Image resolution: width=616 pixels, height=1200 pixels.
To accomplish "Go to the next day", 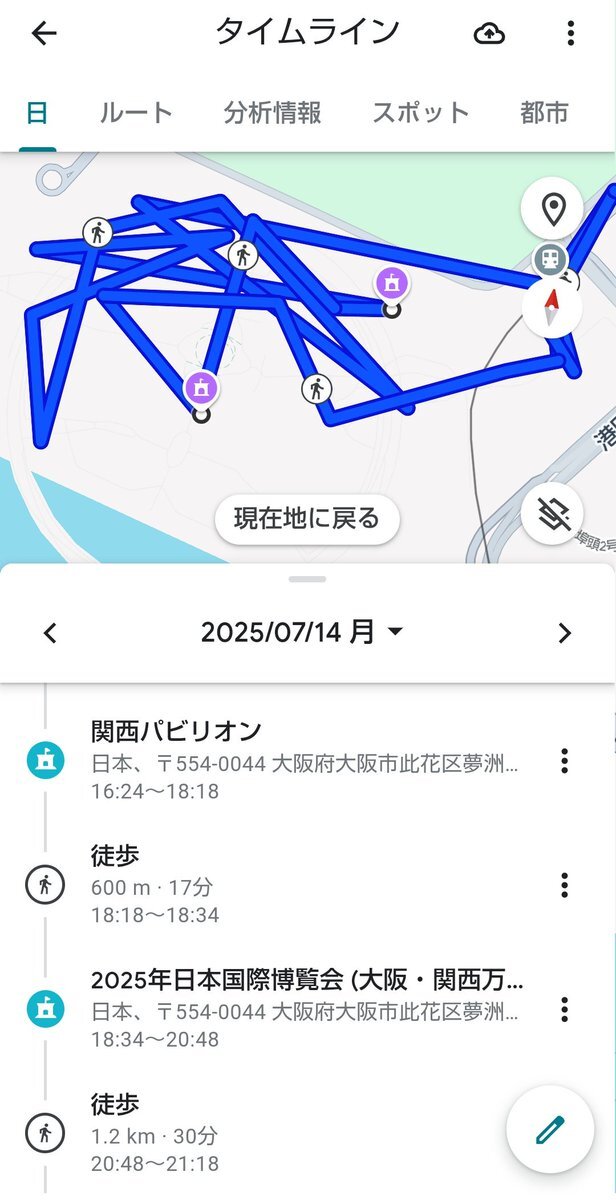I will tap(565, 632).
